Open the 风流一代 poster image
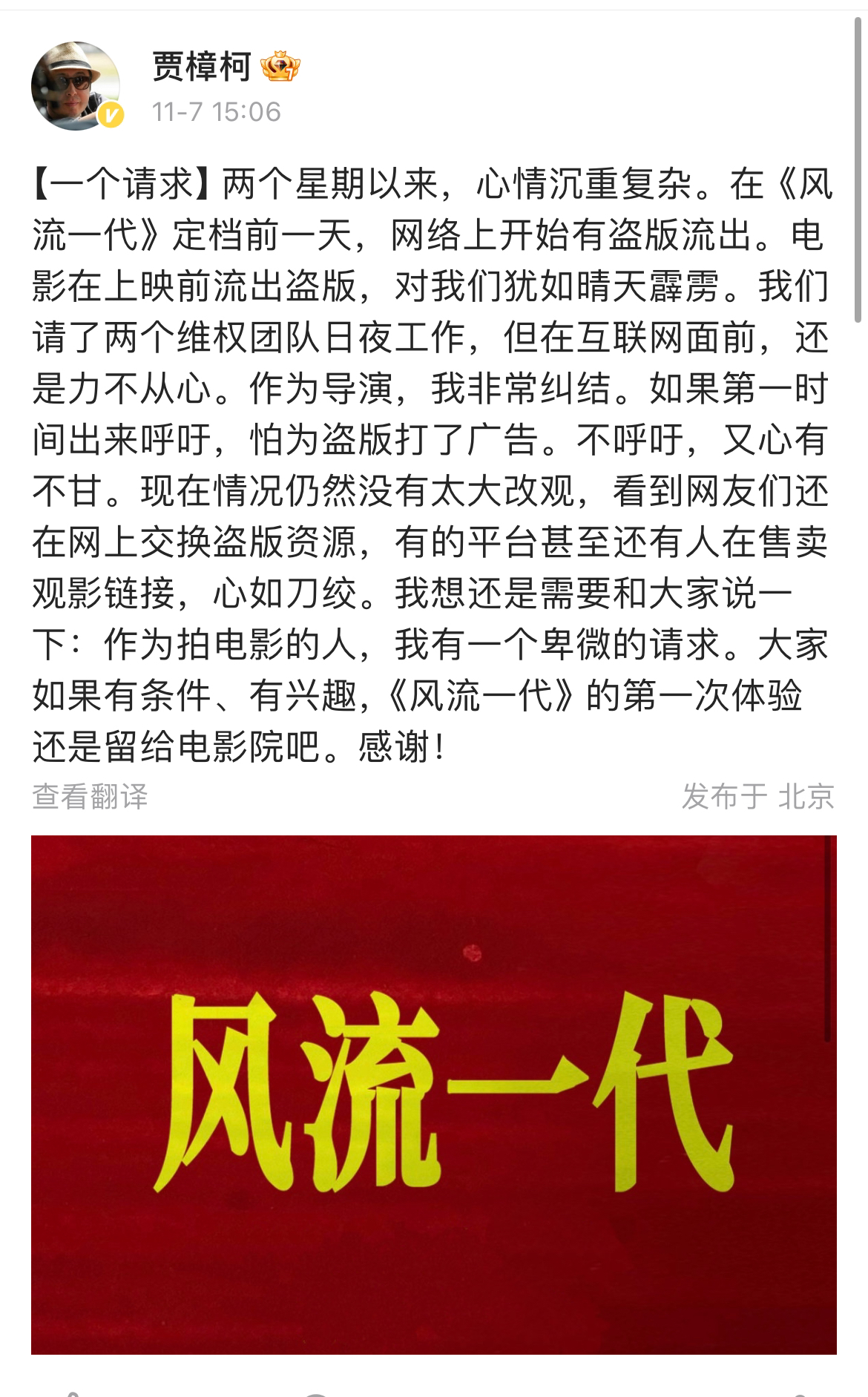This screenshot has height=1397, width=868. tap(433, 1094)
